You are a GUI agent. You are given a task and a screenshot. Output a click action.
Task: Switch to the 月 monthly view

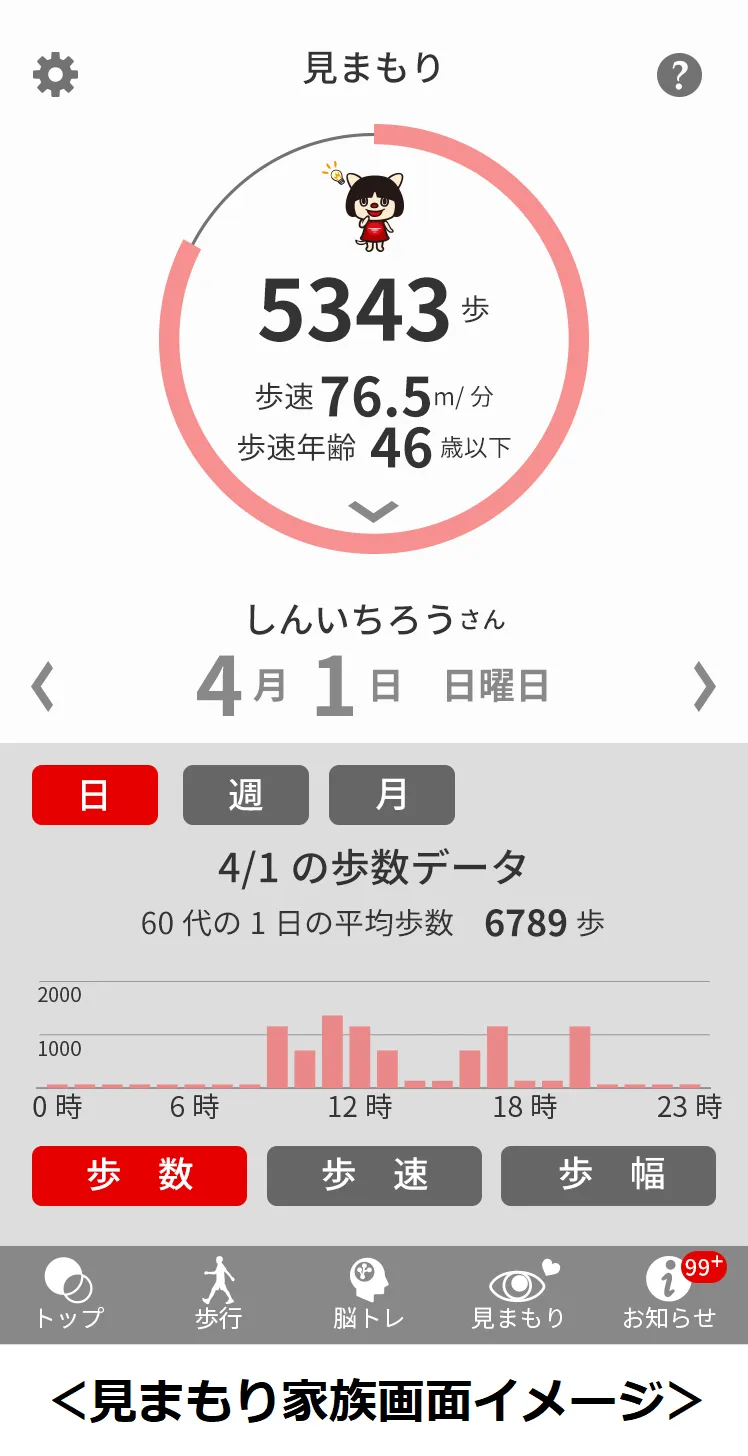pyautogui.click(x=391, y=795)
